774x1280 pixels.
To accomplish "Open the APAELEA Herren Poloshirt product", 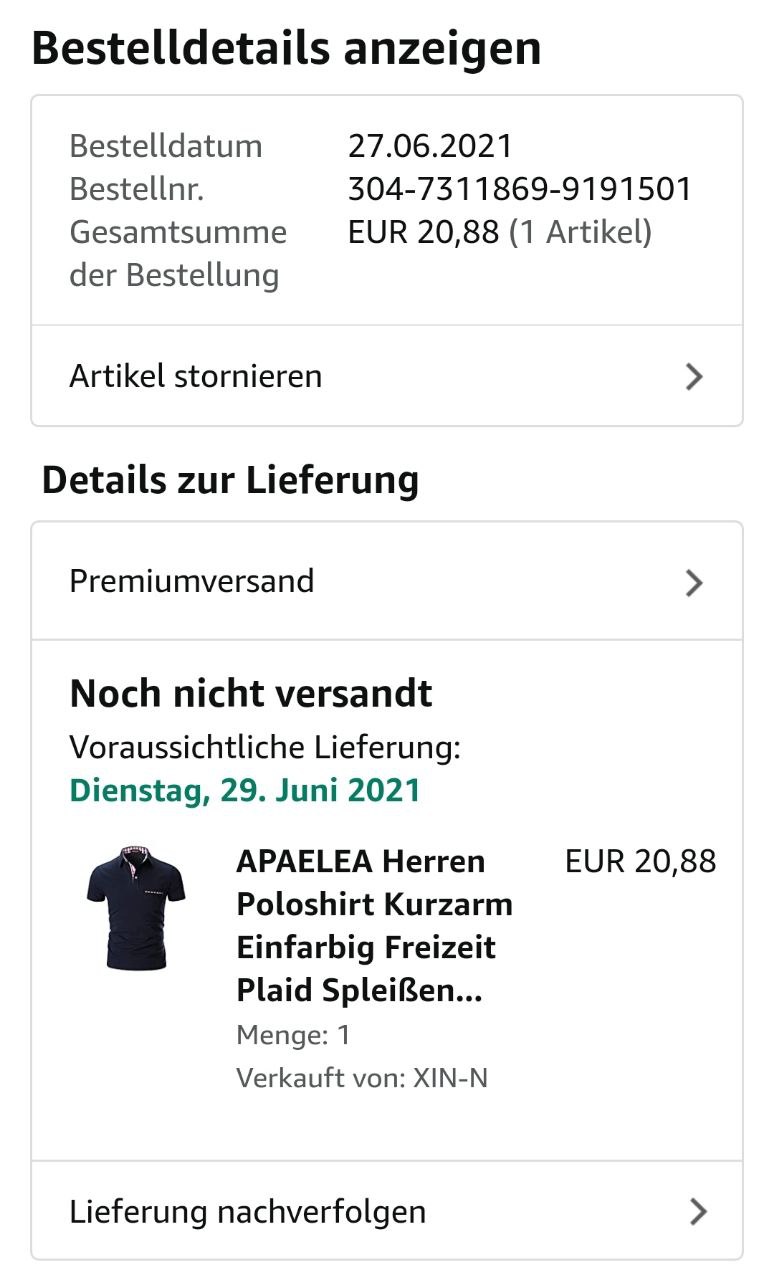I will click(373, 926).
